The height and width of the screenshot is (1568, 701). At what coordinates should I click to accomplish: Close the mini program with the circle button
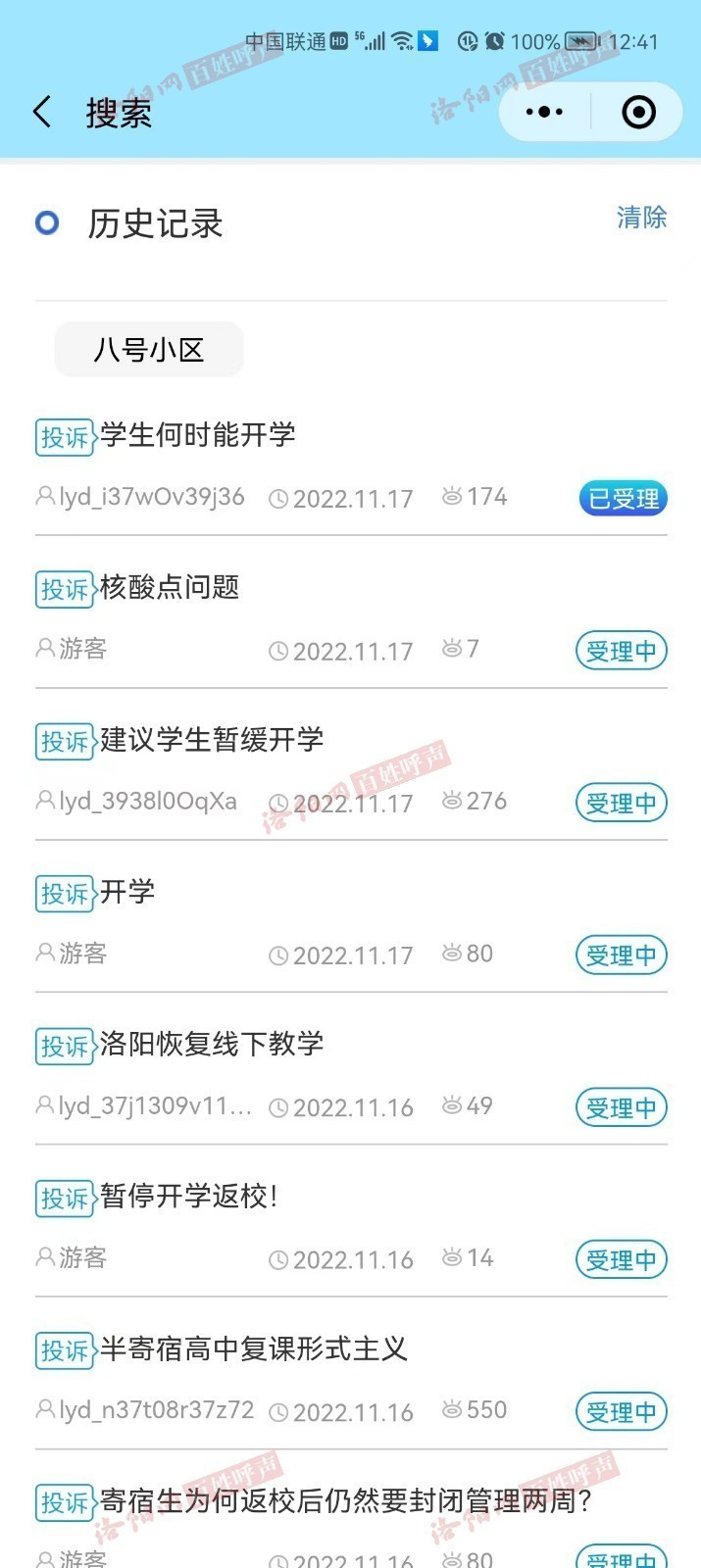click(638, 112)
